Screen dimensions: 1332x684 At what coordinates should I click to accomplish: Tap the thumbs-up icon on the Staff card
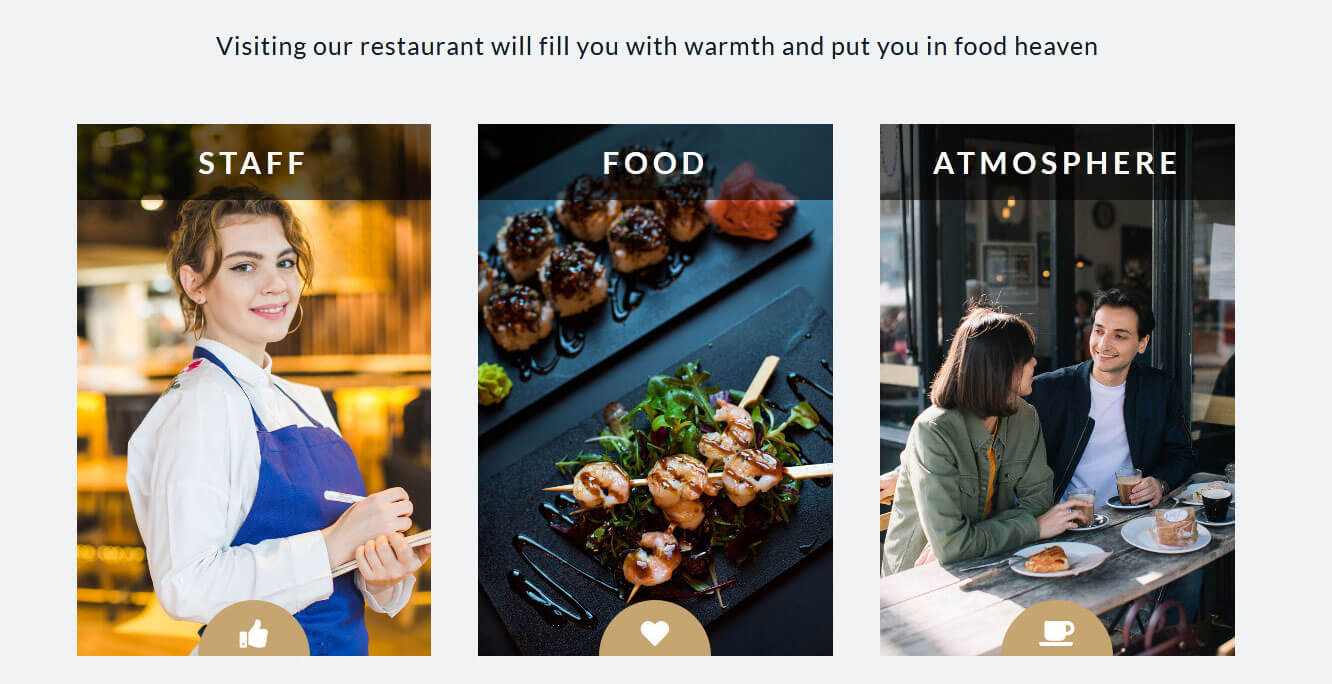[254, 634]
